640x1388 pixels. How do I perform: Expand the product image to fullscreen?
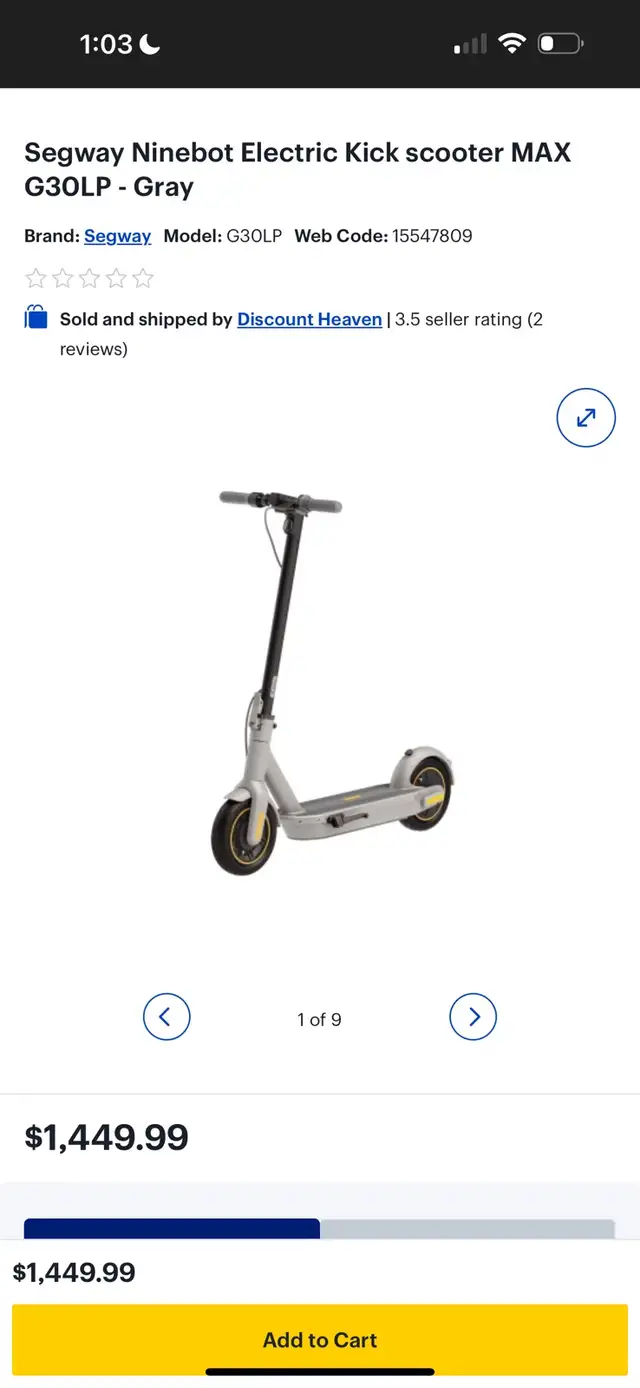pos(586,417)
